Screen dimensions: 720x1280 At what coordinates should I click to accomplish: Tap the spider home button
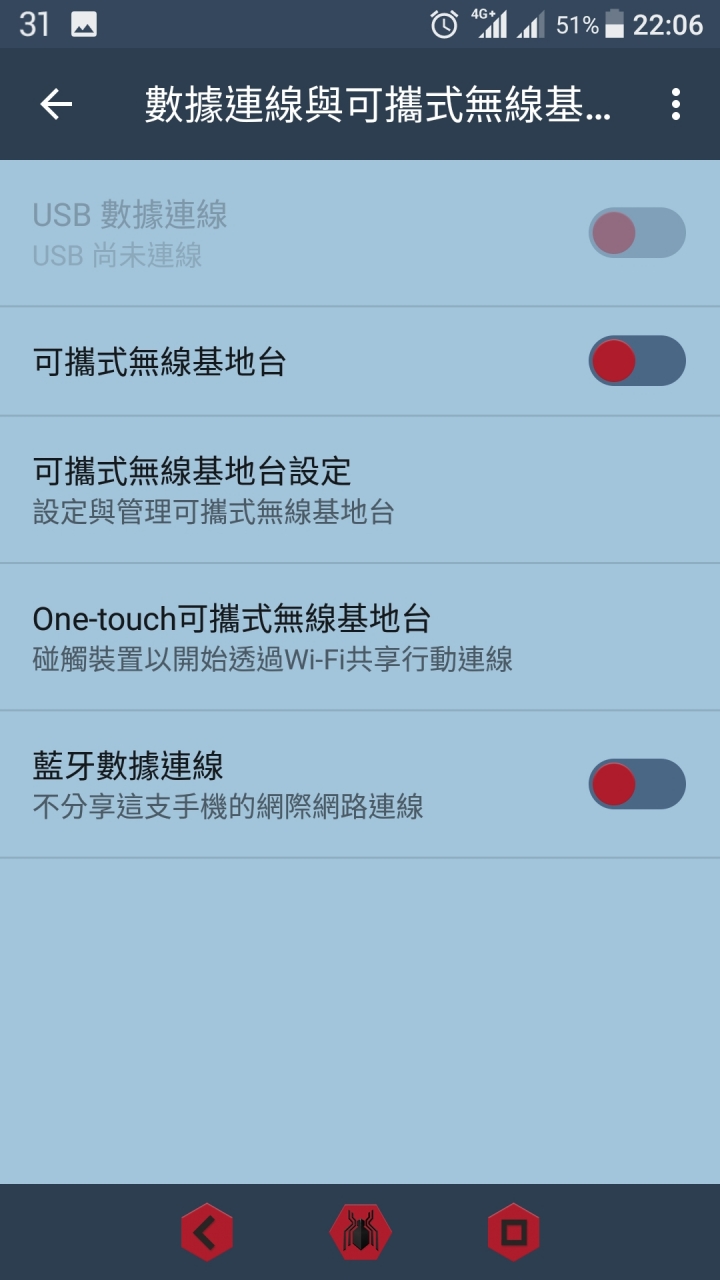pos(360,1232)
